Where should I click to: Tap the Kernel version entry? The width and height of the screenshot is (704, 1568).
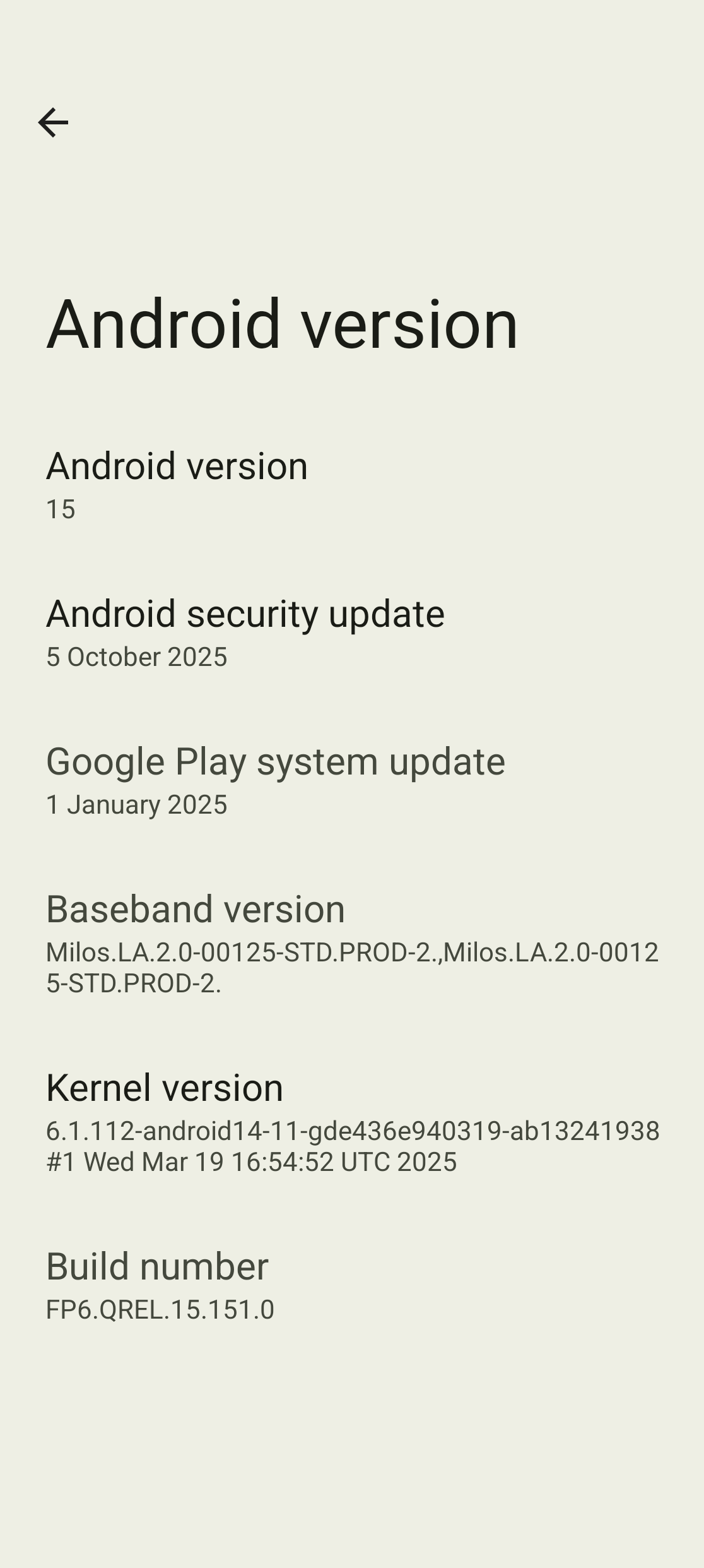[x=352, y=1121]
